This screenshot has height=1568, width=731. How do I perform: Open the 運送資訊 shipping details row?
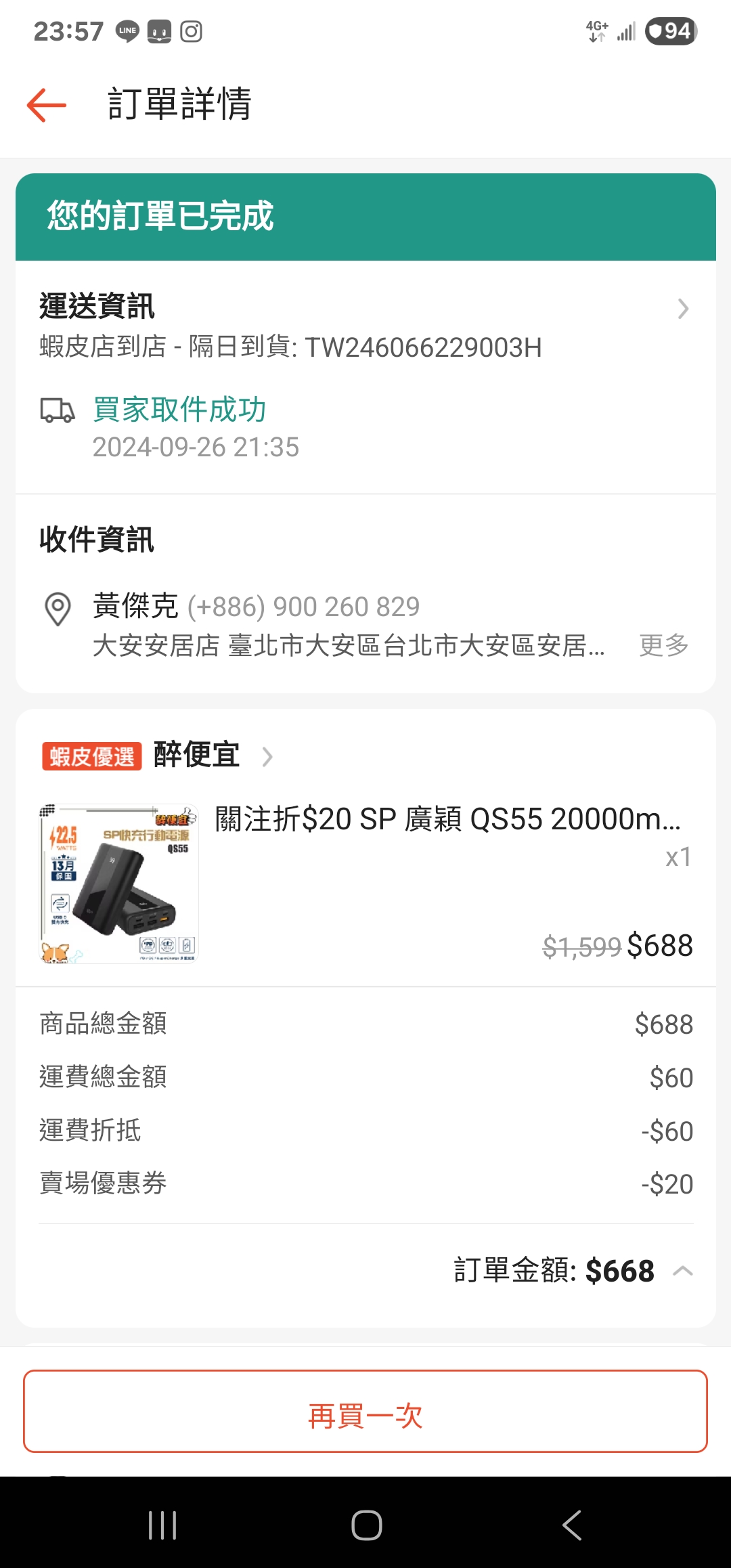point(365,326)
